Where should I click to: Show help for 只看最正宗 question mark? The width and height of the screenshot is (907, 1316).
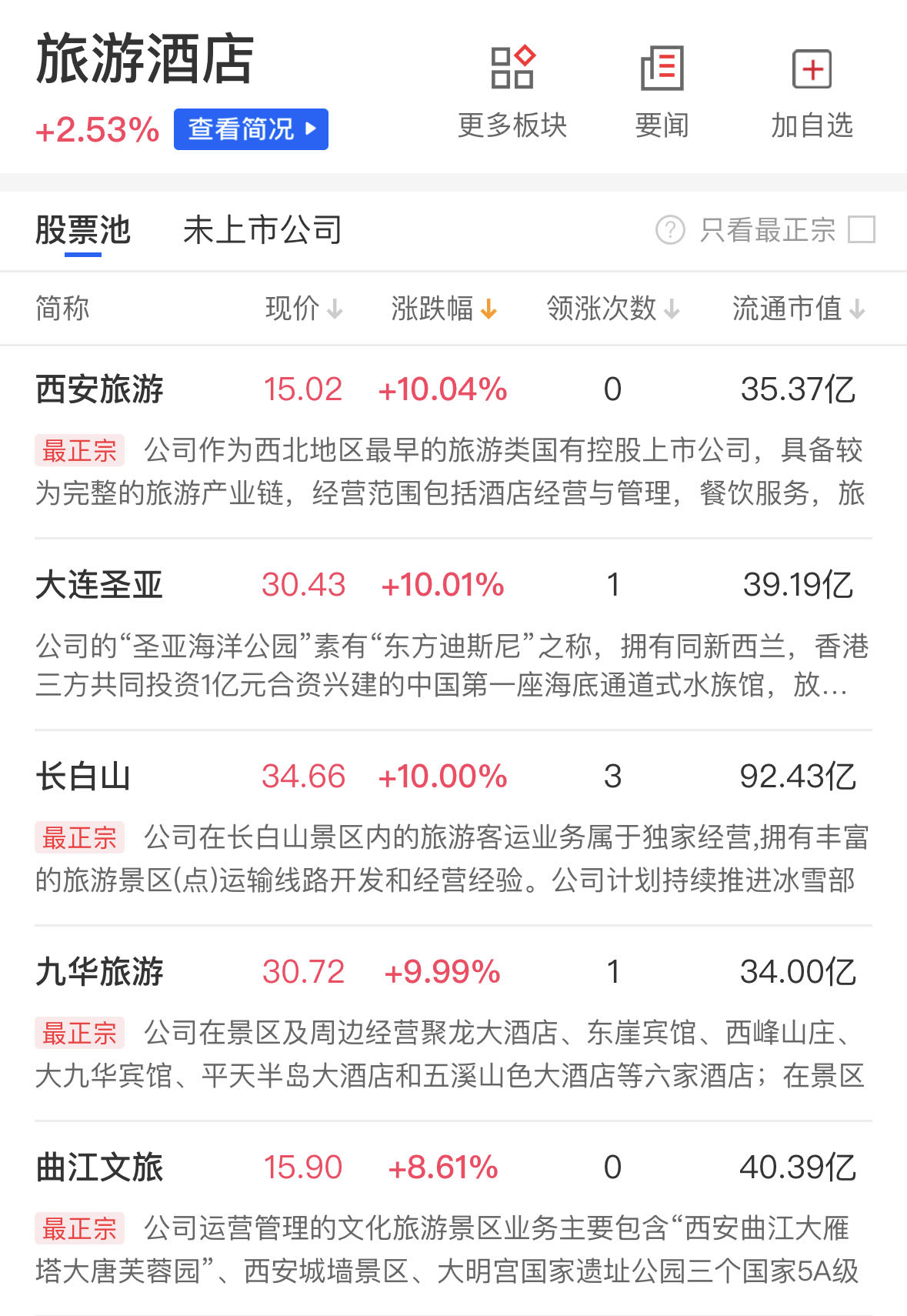(670, 229)
